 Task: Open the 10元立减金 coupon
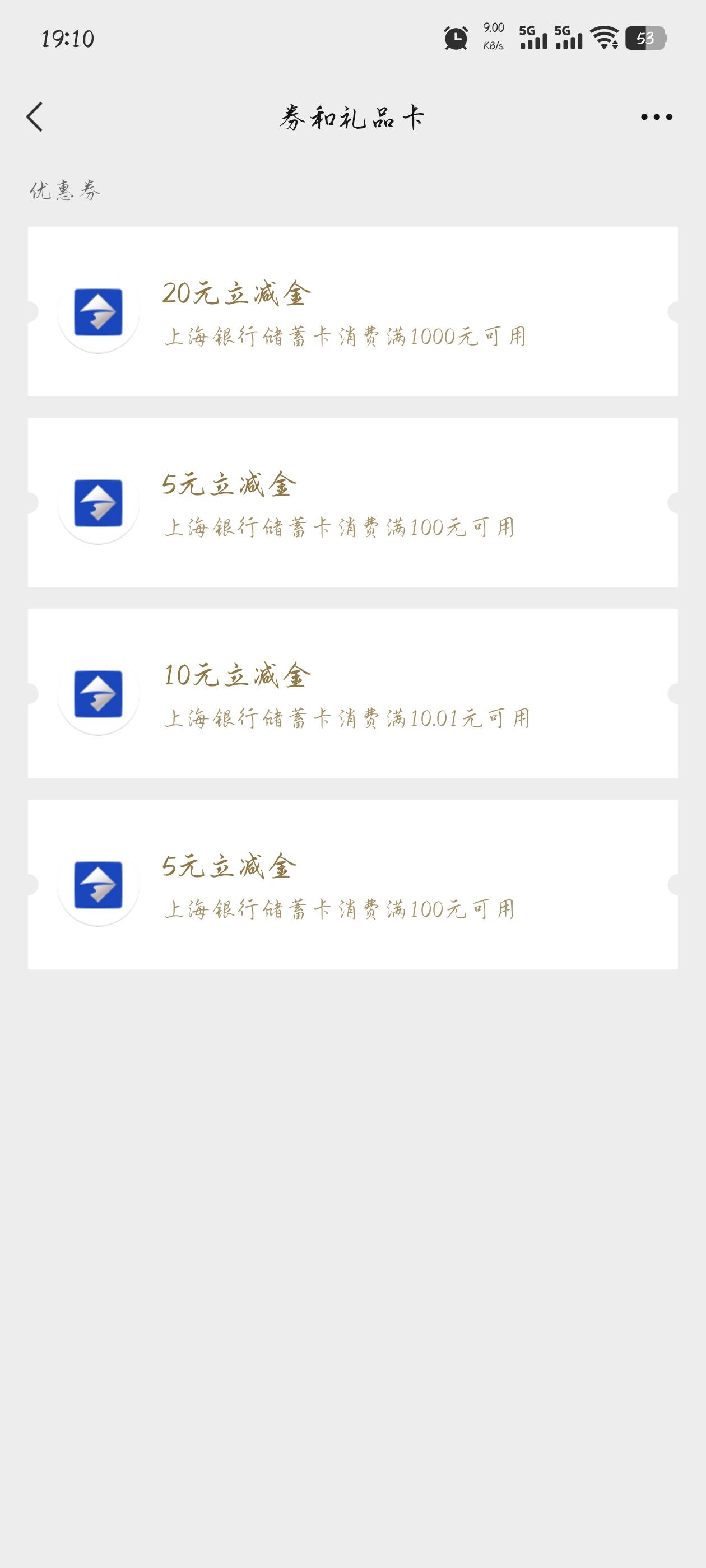point(352,693)
